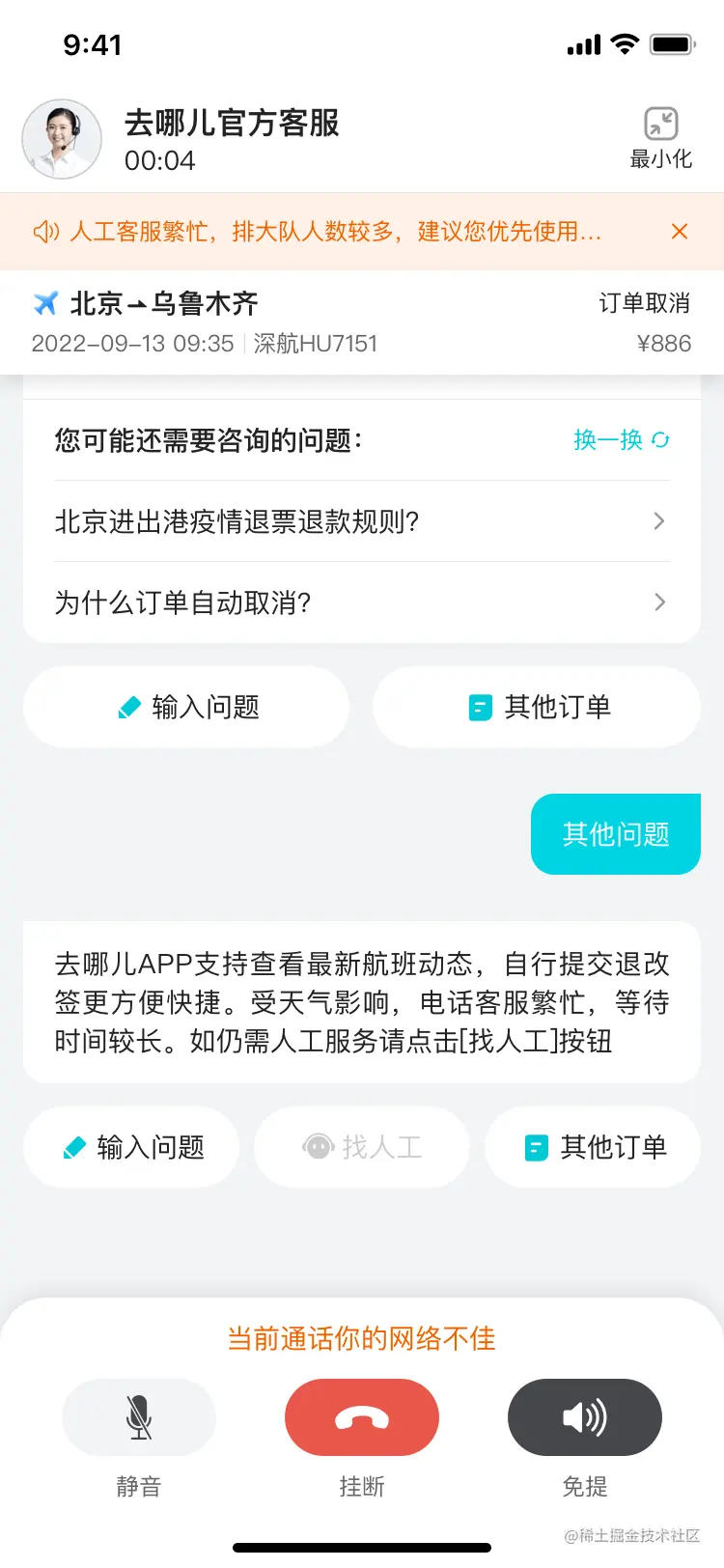Tap the speaker icon on the notice banner
The height and width of the screenshot is (1568, 724).
pos(45,232)
